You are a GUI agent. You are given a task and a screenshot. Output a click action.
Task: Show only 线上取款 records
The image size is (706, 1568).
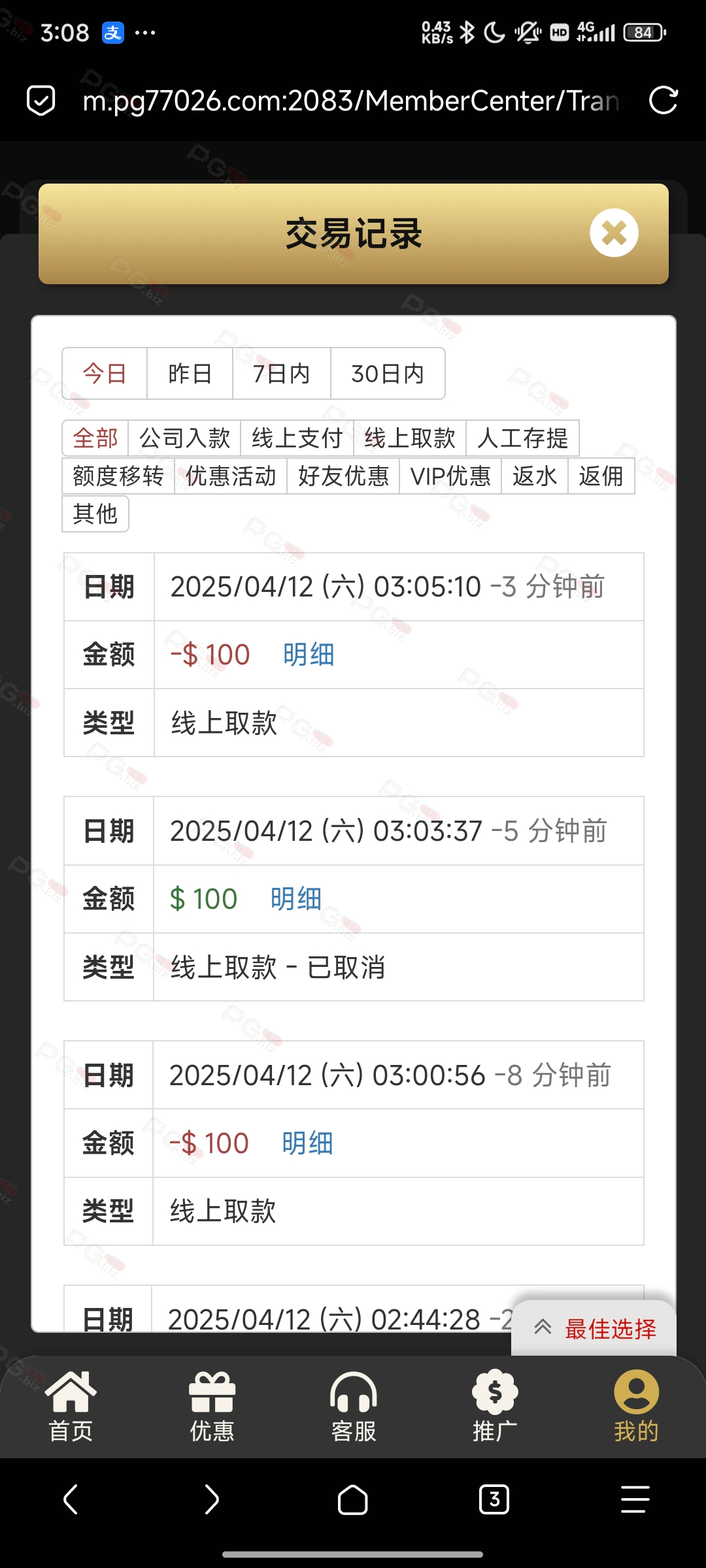pyautogui.click(x=410, y=438)
